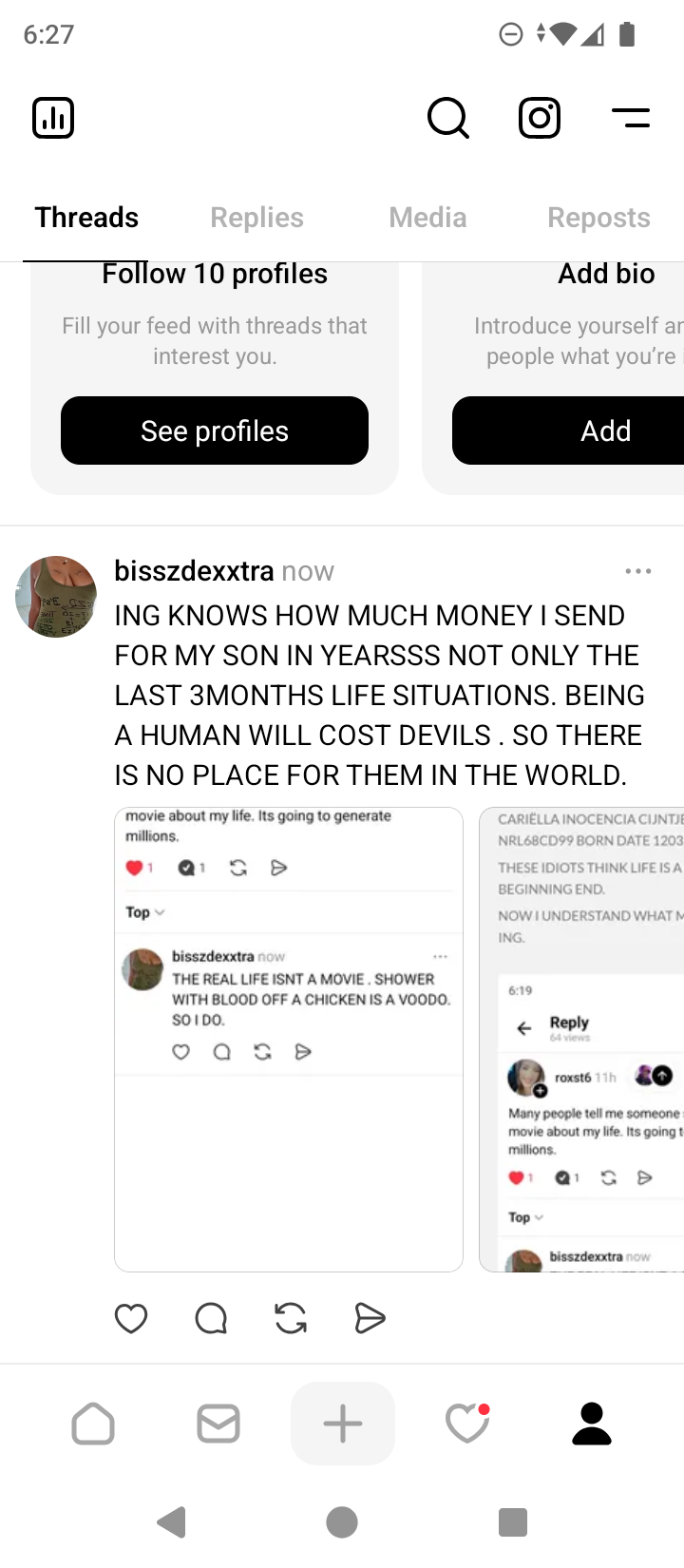Open the first attached screenshot image
This screenshot has height=1568, width=684.
click(289, 1040)
